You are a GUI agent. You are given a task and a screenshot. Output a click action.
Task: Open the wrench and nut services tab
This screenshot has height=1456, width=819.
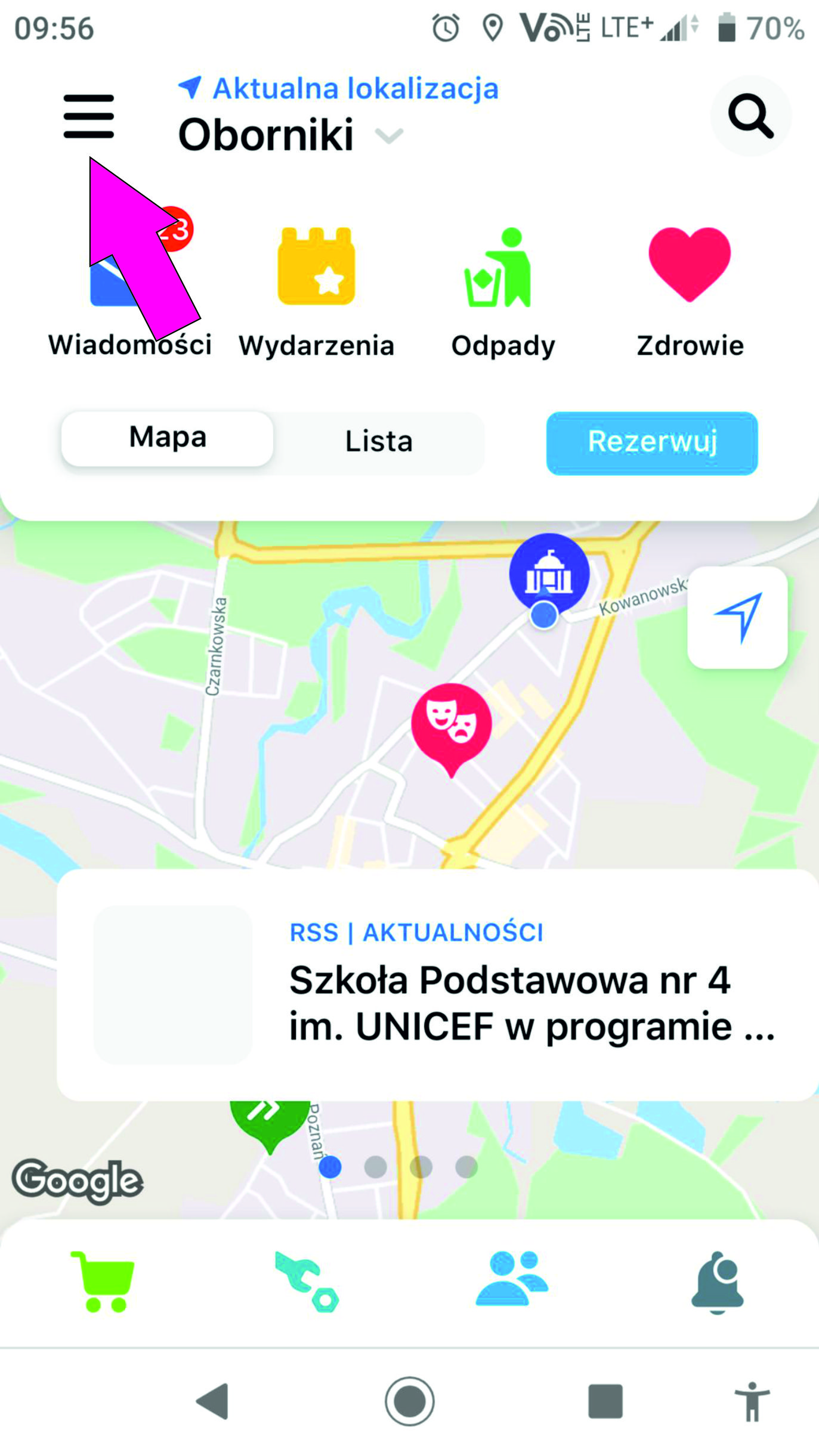coord(306,1282)
